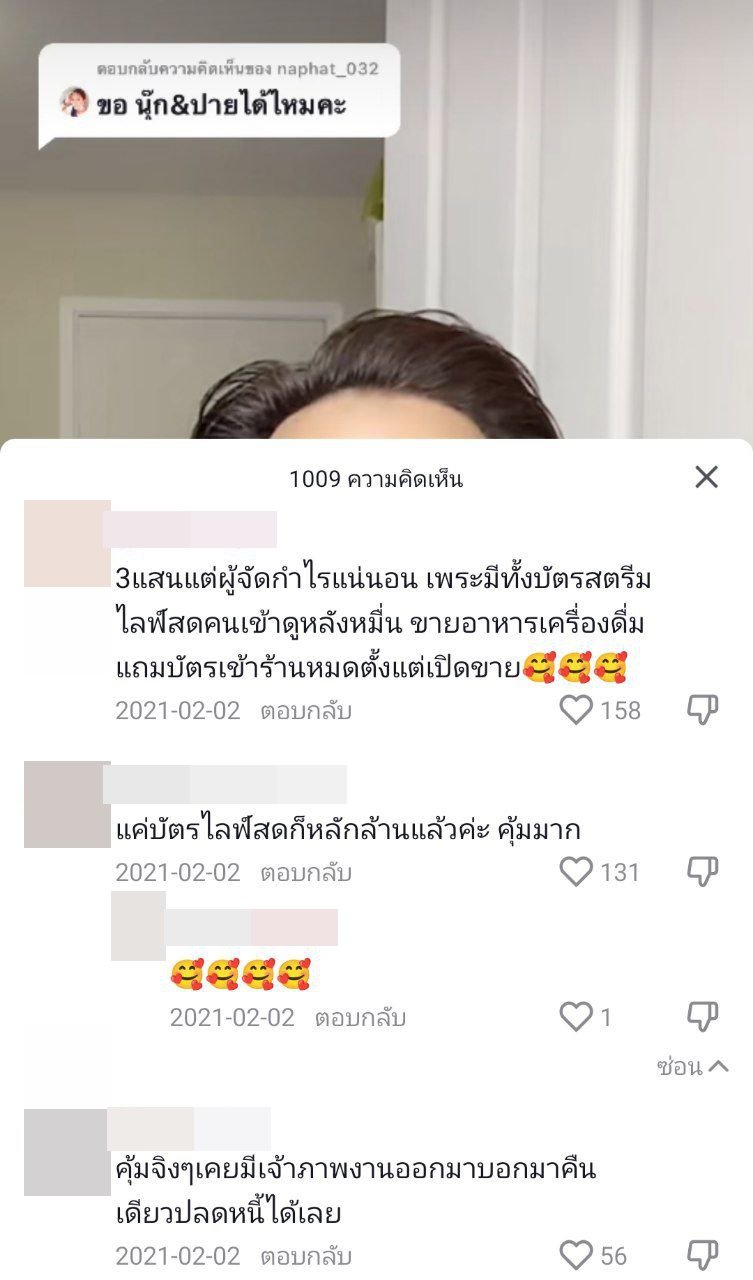This screenshot has width=753, height=1280.
Task: Close the comments panel
Action: point(706,478)
